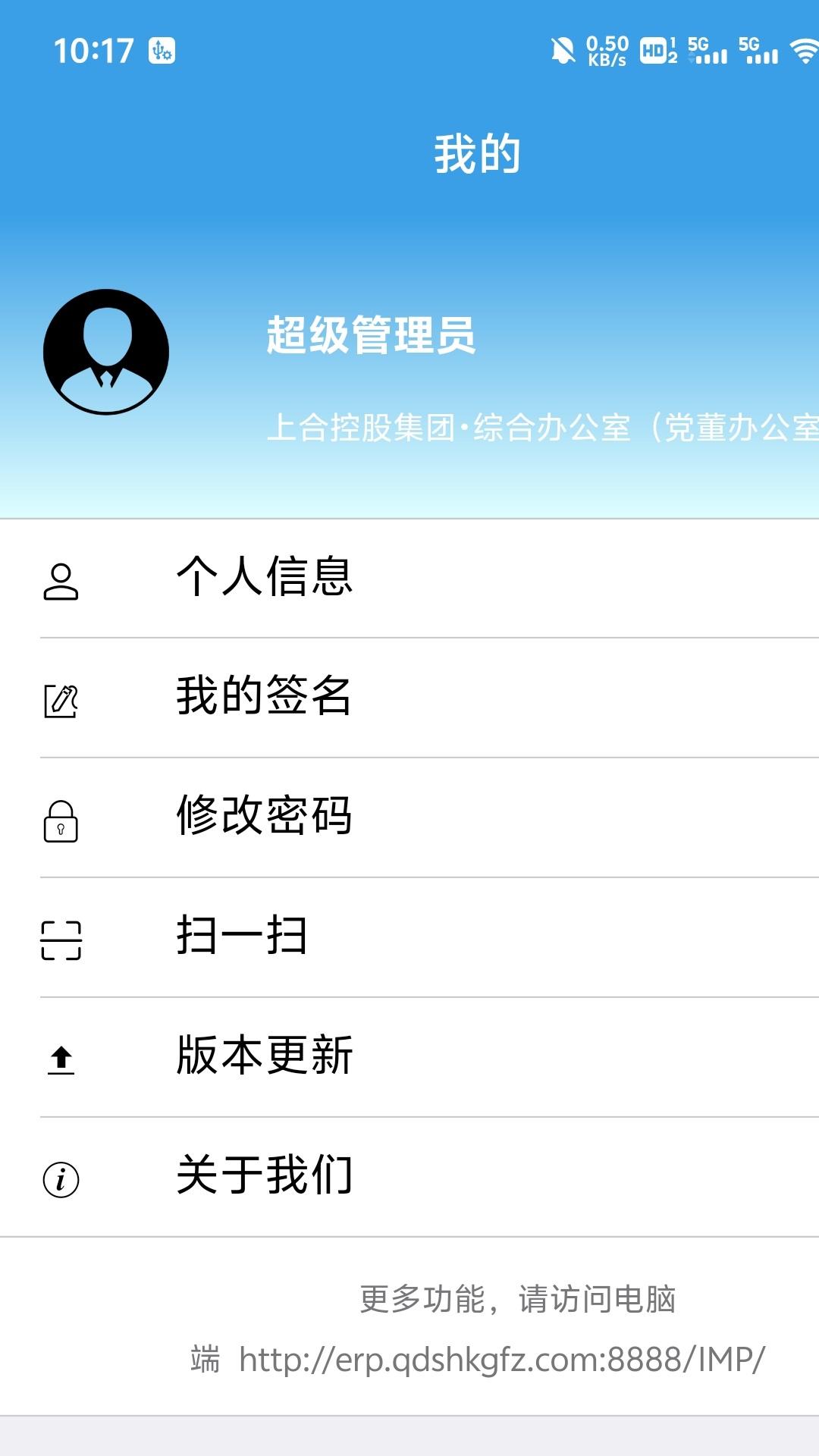Tap the username 超级管理员
This screenshot has width=819, height=1456.
click(x=371, y=339)
